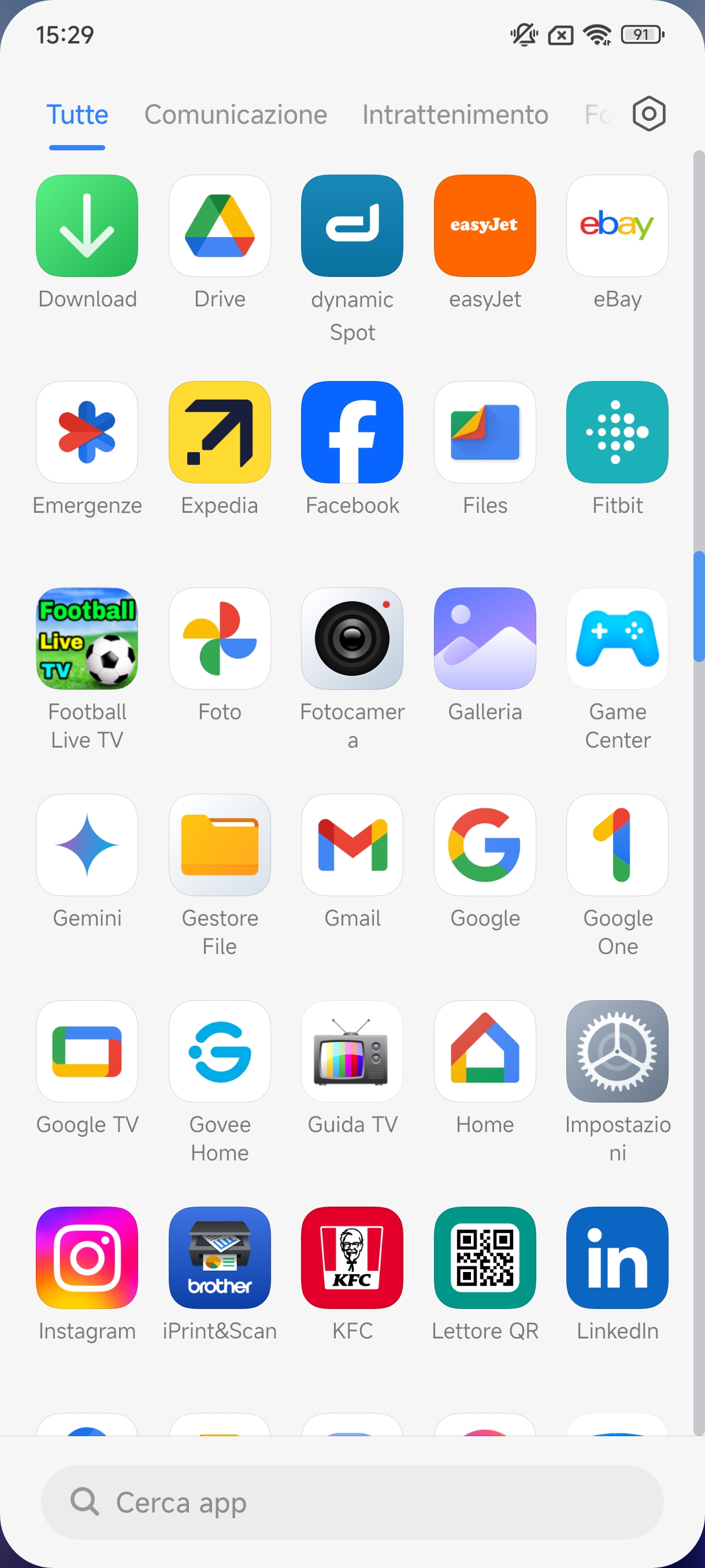705x1568 pixels.
Task: Select the Tutte tab
Action: [x=77, y=115]
